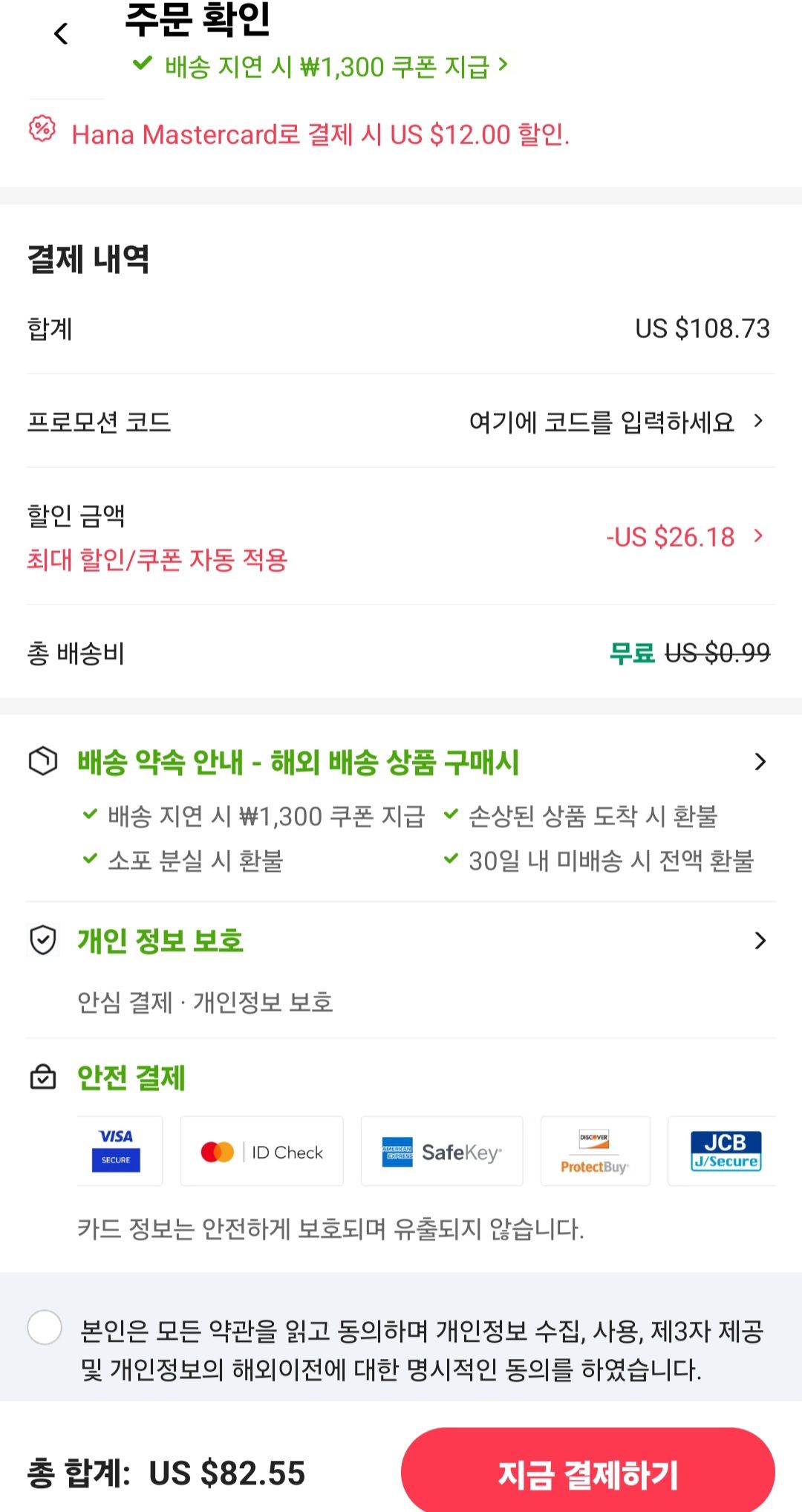Screen dimensions: 802x1512
Task: Open the 배송 지연 시 ₩1,300 쿠폰 지급 link
Action: click(321, 65)
